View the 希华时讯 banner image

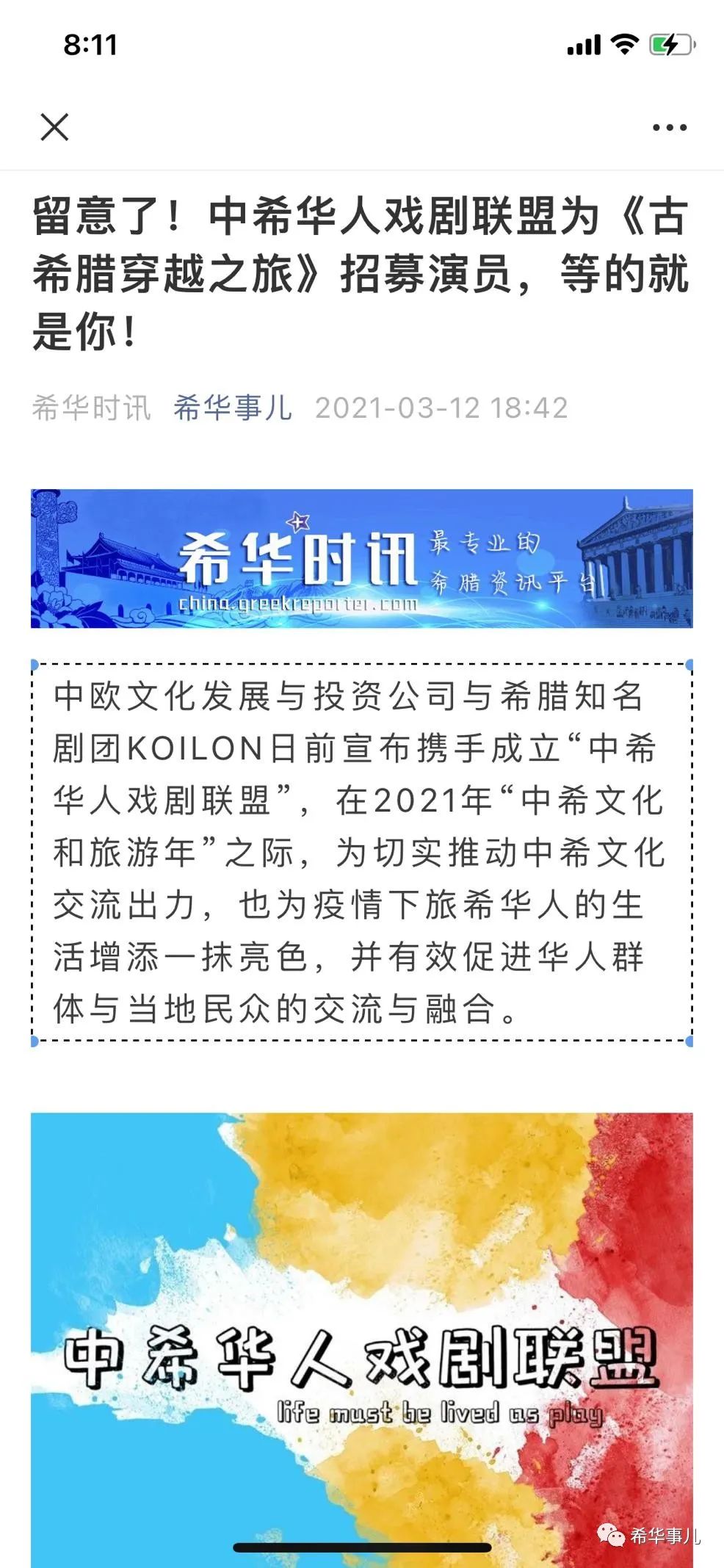tap(361, 558)
